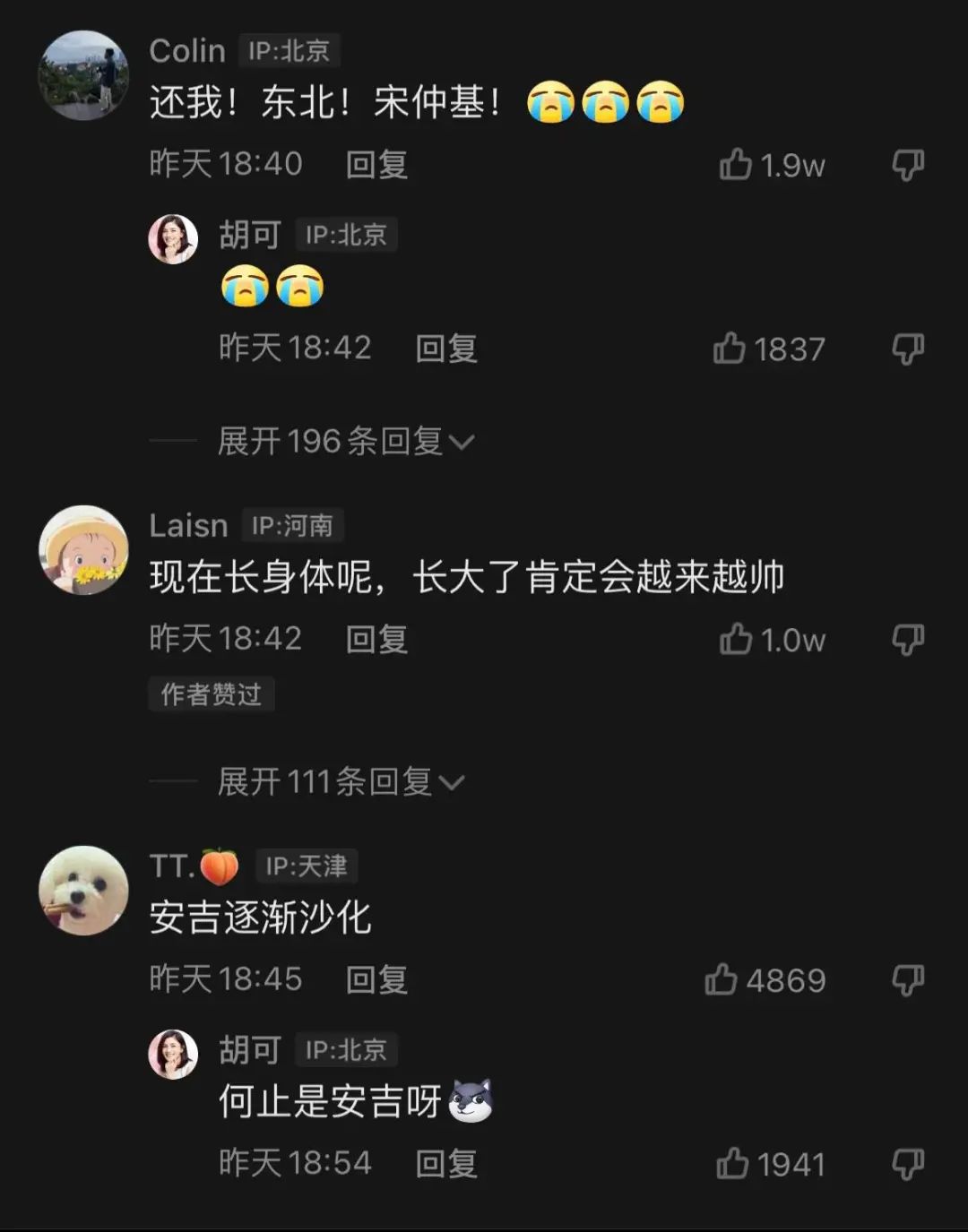Reply to Laisn's comment
Image resolution: width=968 pixels, height=1232 pixels.
coord(376,640)
